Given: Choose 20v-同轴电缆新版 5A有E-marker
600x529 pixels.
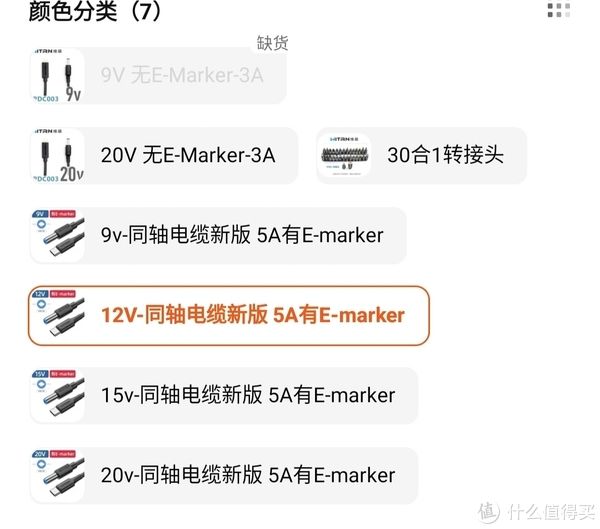Looking at the screenshot, I should pyautogui.click(x=222, y=475).
